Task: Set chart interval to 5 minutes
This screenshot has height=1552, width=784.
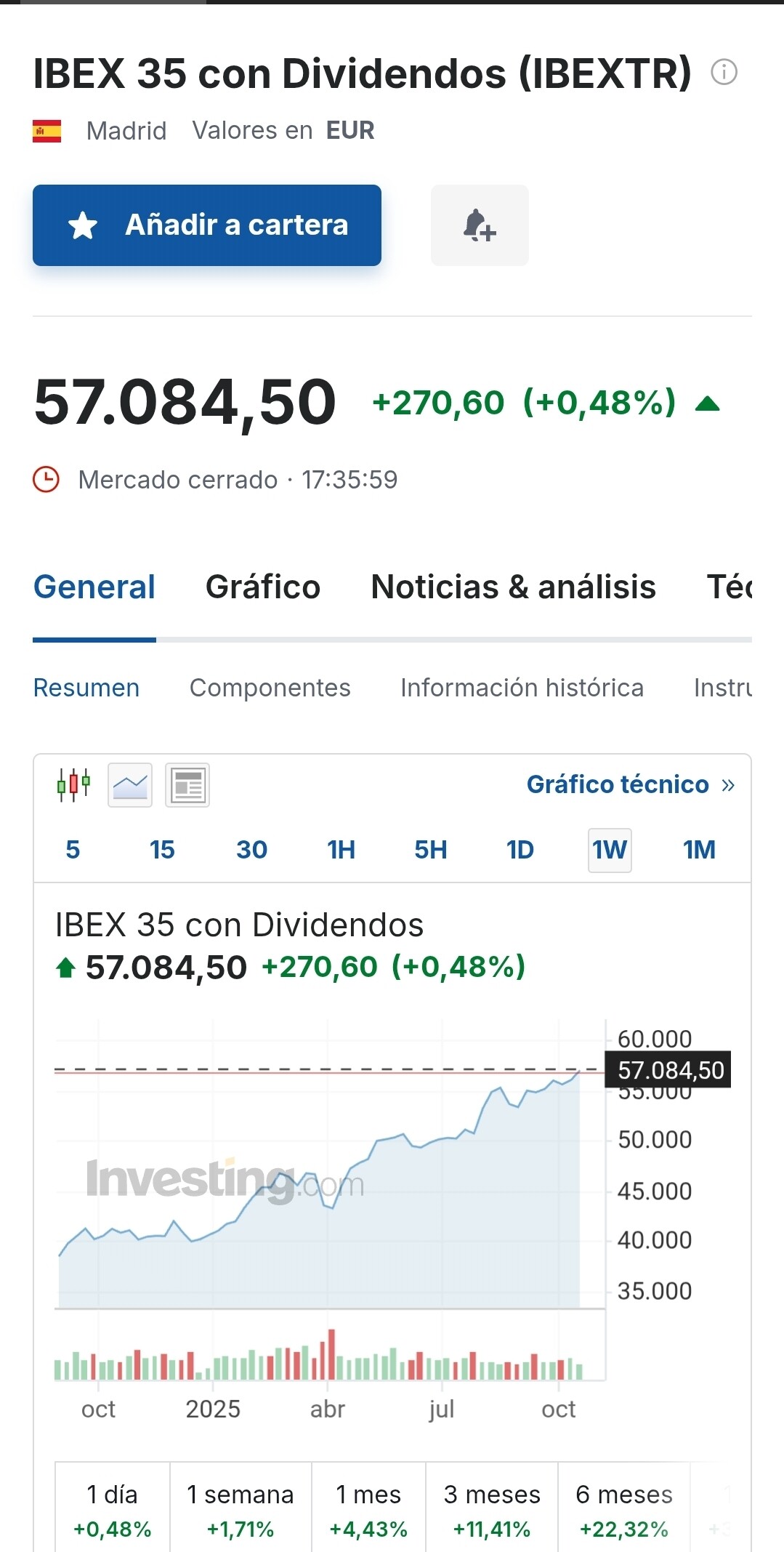Action: pyautogui.click(x=73, y=850)
